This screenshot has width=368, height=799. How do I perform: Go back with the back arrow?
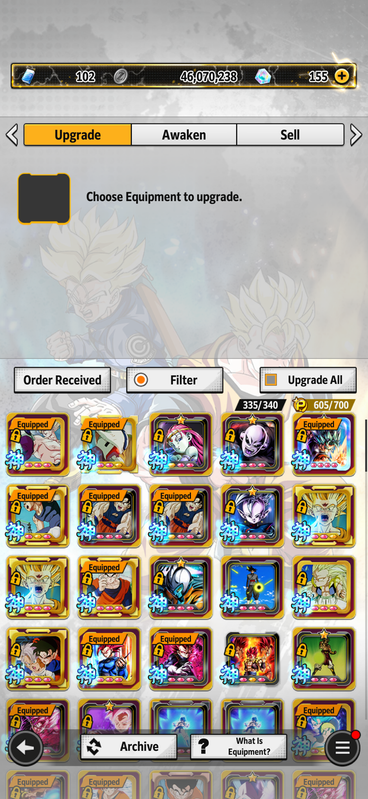tap(25, 748)
